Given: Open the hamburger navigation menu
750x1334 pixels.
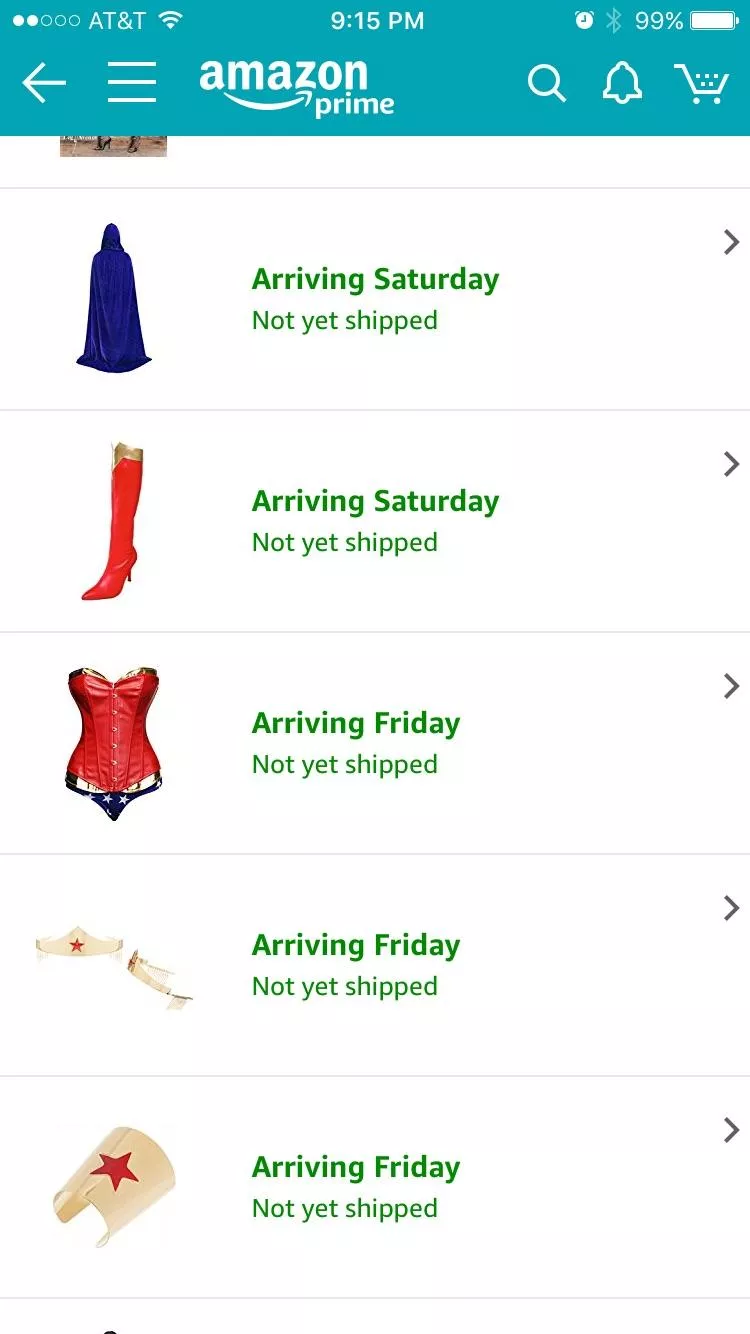Looking at the screenshot, I should 132,83.
